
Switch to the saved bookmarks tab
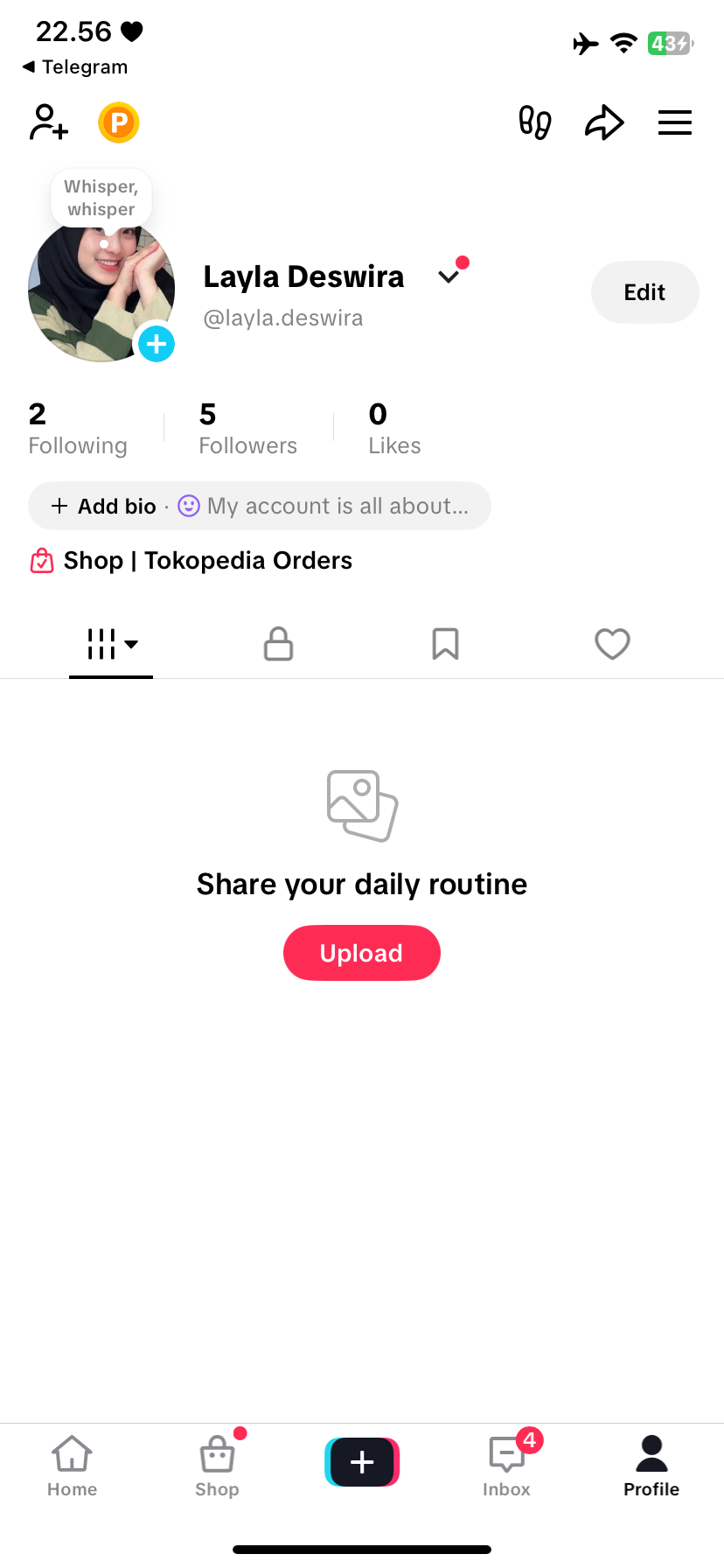445,644
